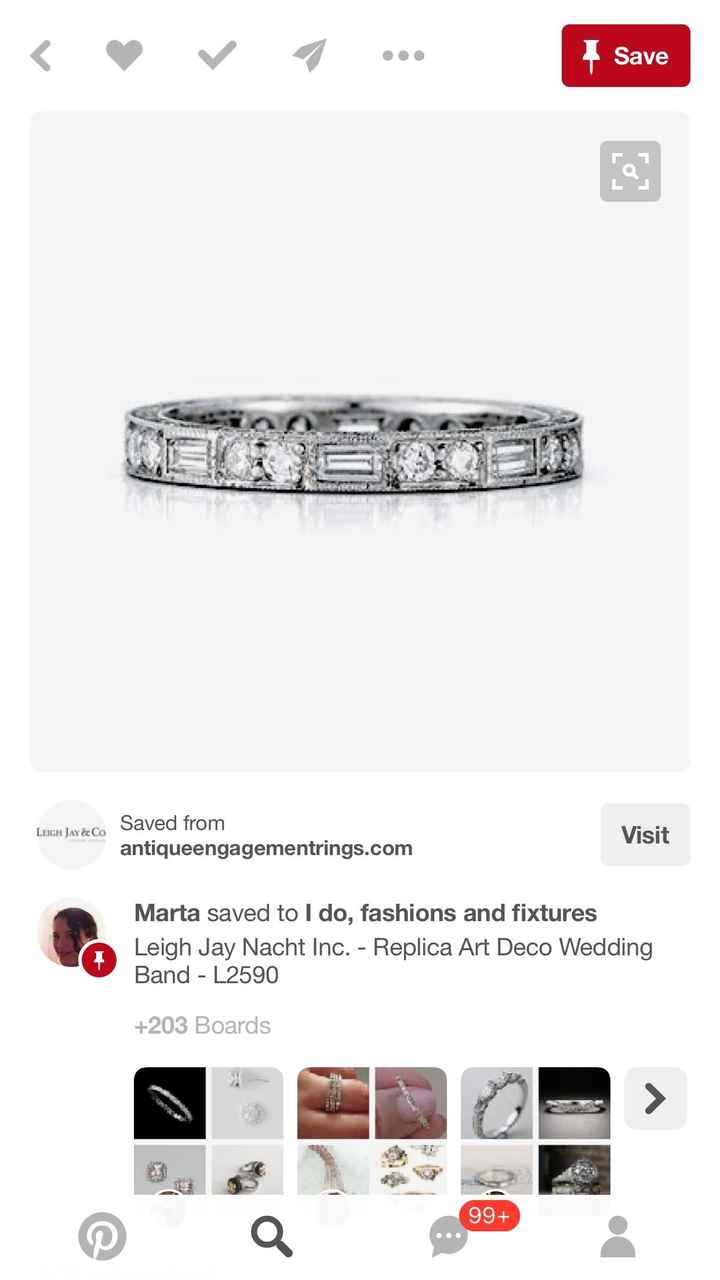This screenshot has height=1280, width=720.
Task: Open the I do, fashions and fixtures board
Action: click(450, 913)
